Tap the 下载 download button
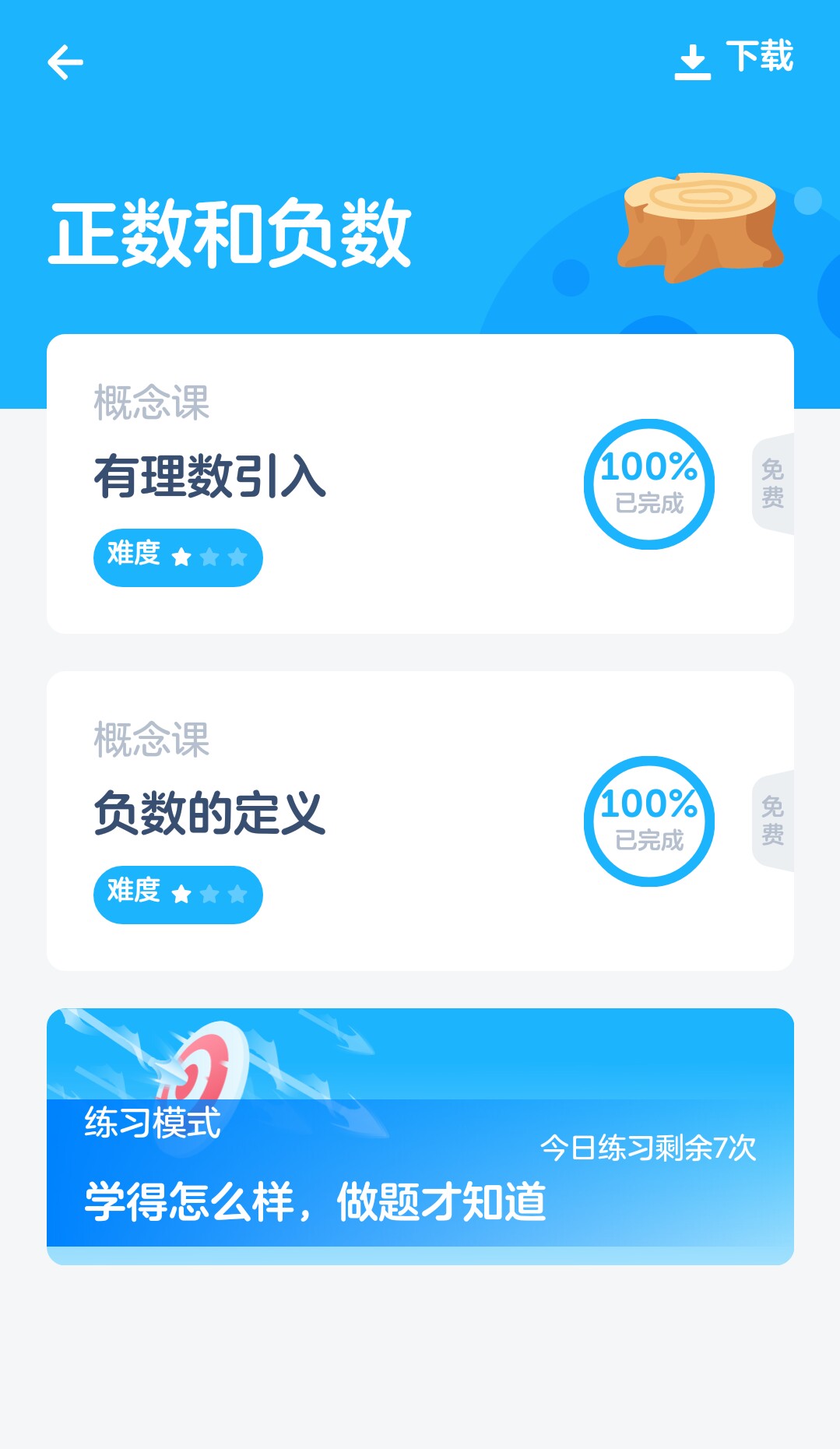The image size is (840, 1449). tap(733, 59)
